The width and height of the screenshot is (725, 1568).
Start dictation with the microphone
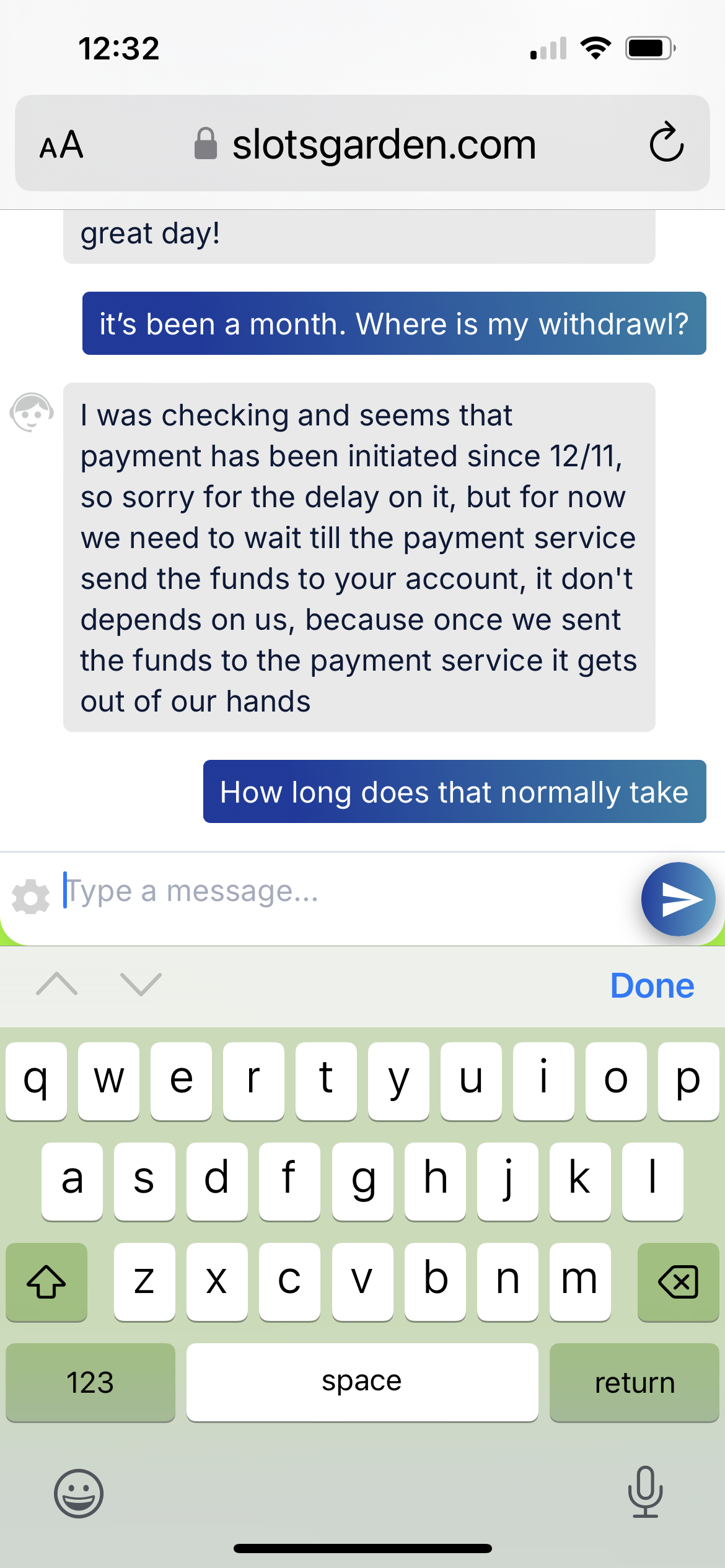[x=645, y=1492]
